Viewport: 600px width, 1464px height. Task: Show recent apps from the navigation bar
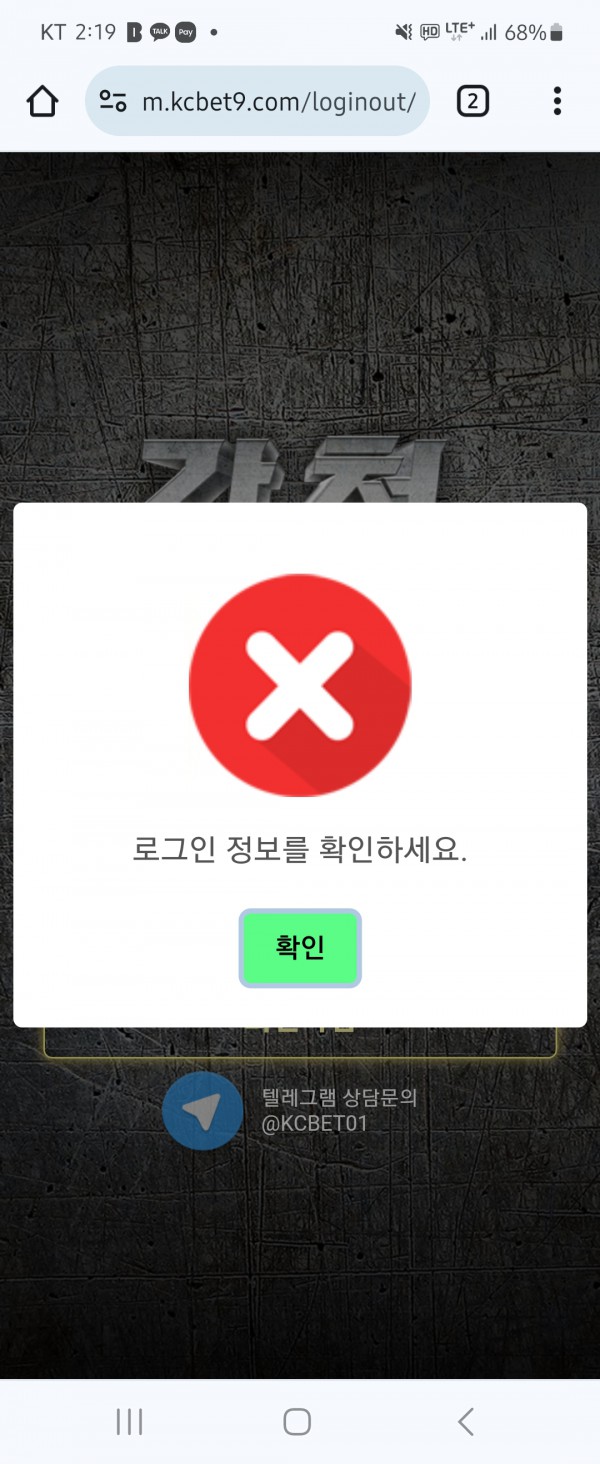click(x=130, y=1421)
